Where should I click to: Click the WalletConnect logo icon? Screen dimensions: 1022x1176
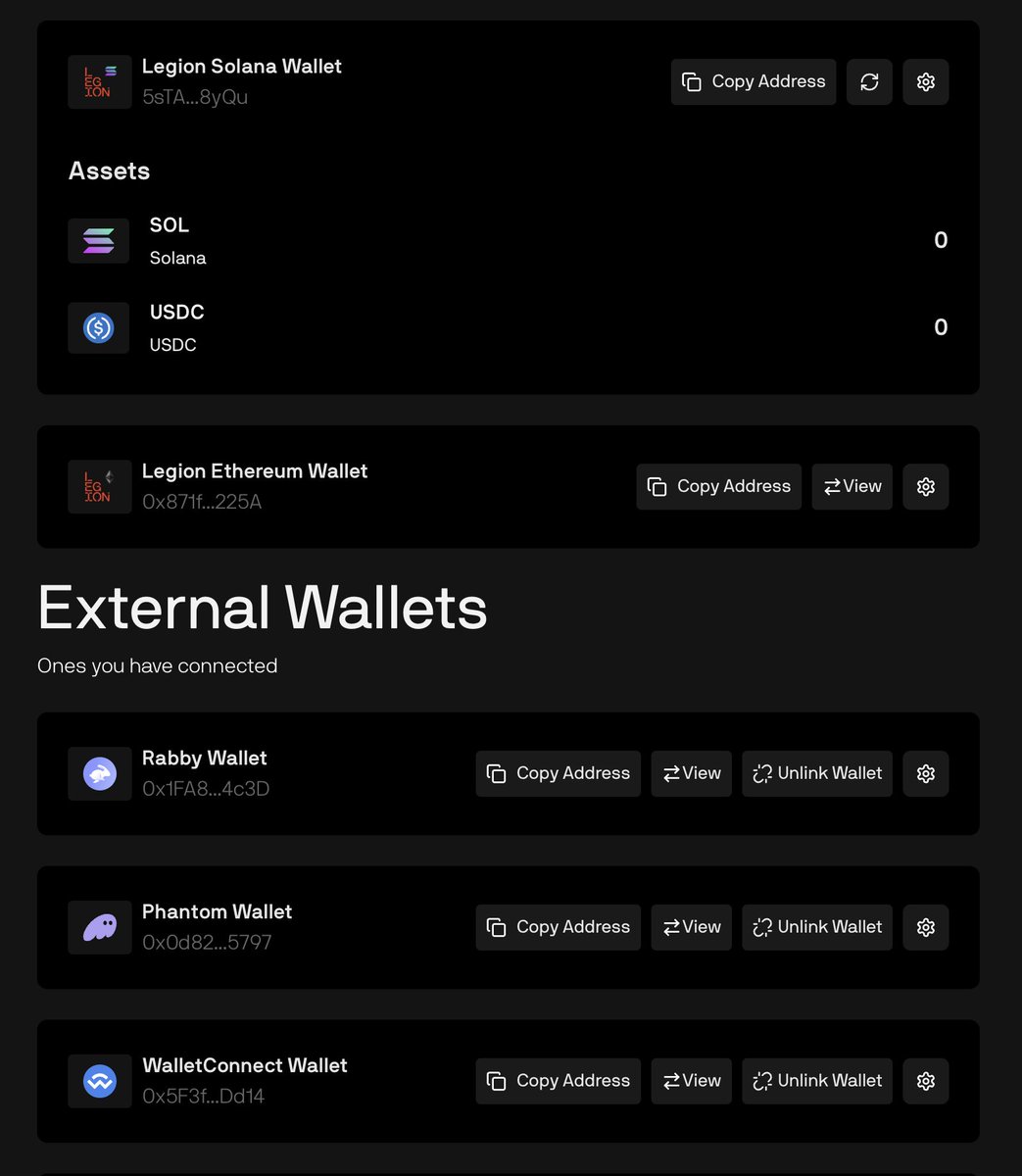click(x=99, y=1080)
